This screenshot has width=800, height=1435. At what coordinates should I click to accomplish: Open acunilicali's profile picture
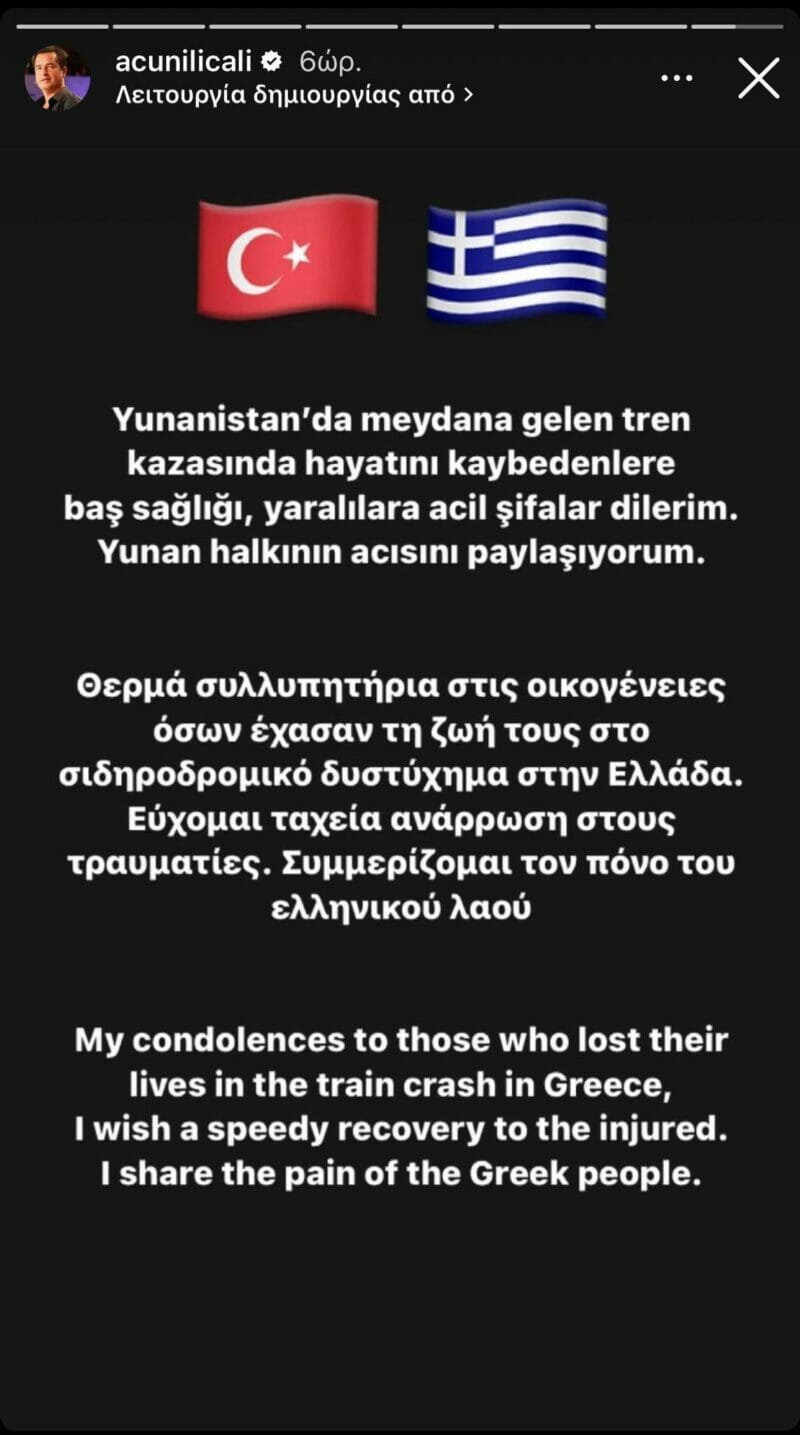57,78
